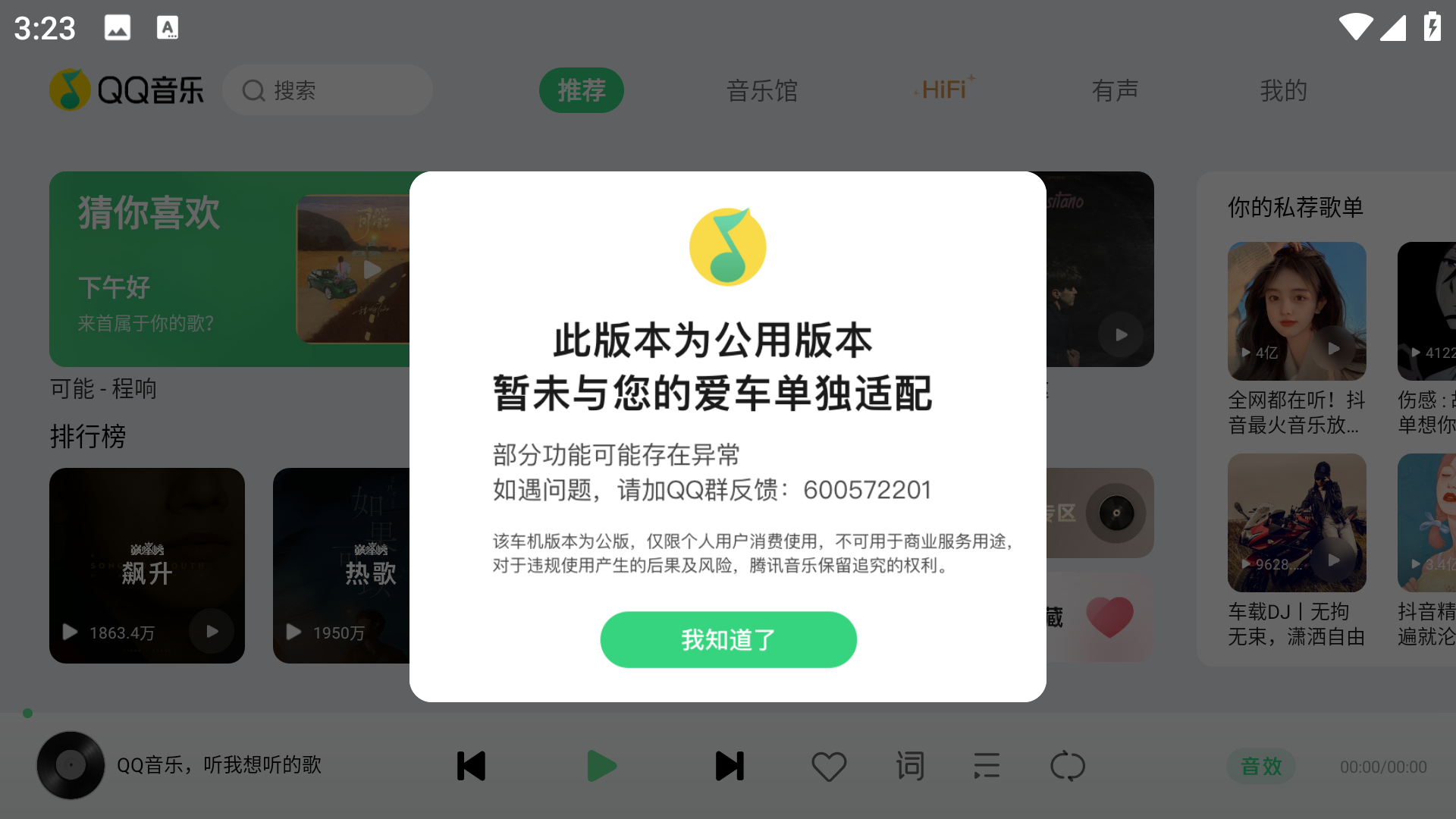
Task: Select the 推荐 tab
Action: pyautogui.click(x=582, y=90)
